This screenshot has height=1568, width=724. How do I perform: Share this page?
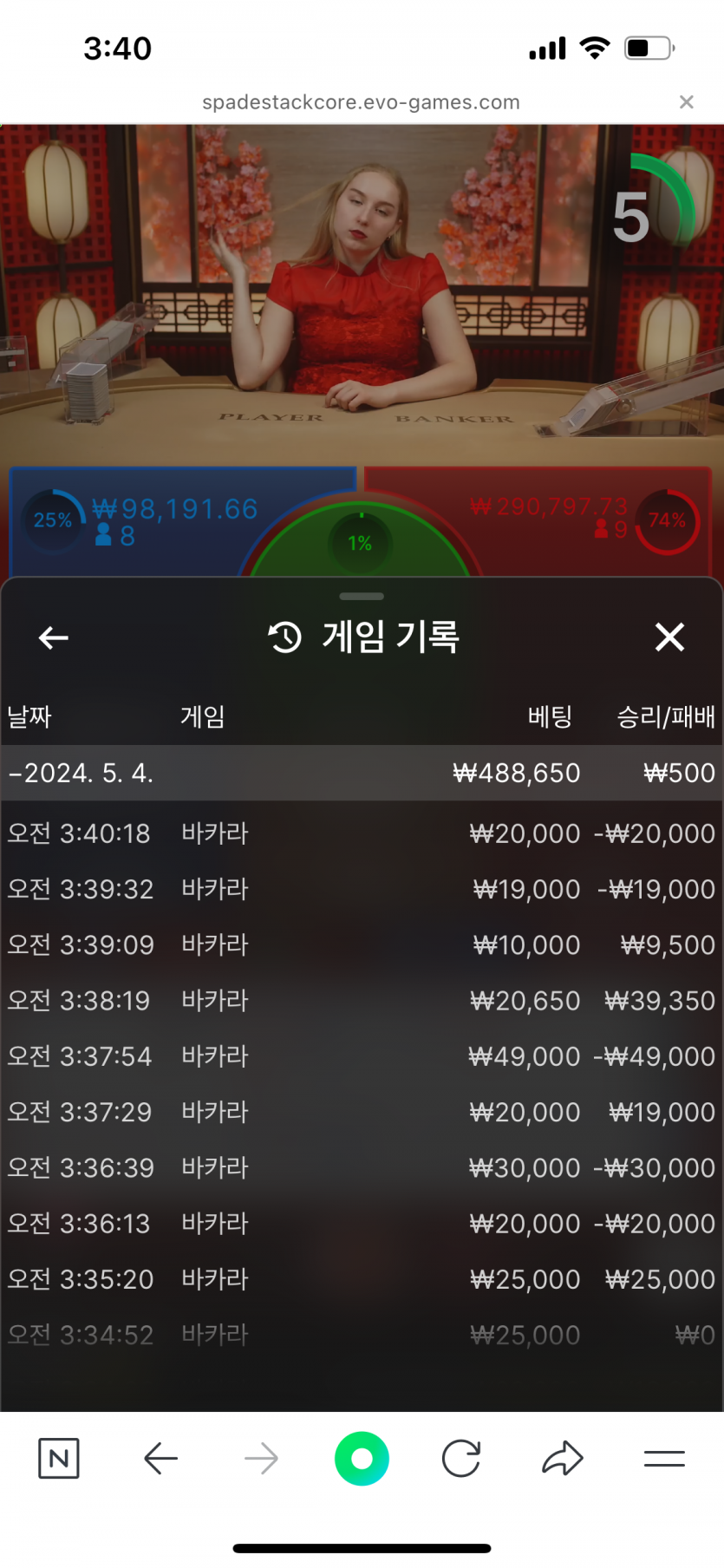(563, 1459)
